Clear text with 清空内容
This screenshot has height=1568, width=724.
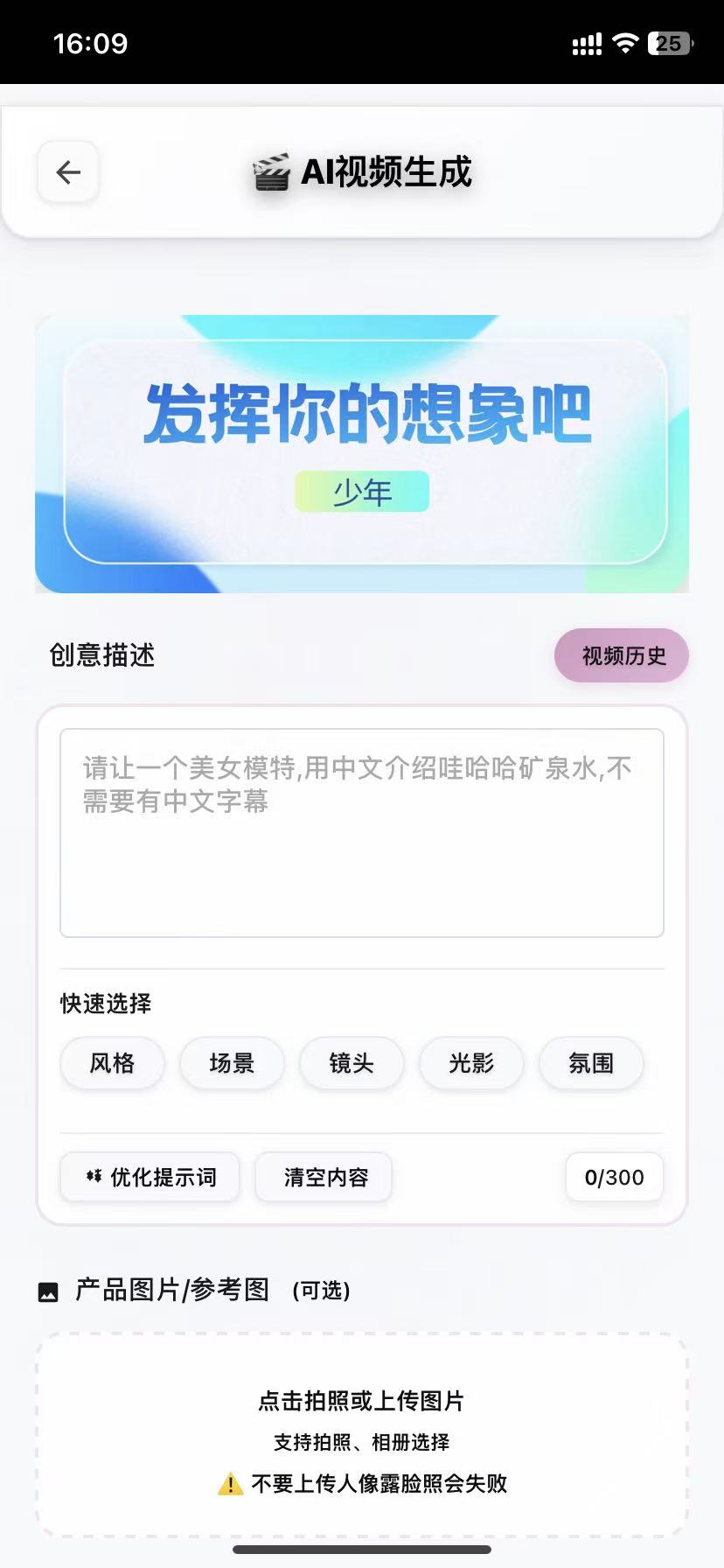(x=324, y=1177)
